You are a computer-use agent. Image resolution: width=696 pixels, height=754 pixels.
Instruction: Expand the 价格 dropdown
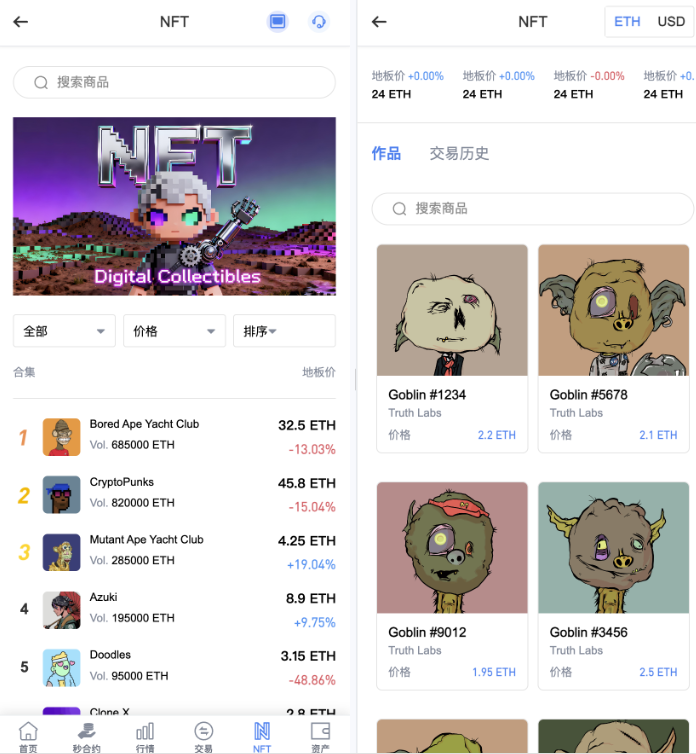(x=174, y=331)
